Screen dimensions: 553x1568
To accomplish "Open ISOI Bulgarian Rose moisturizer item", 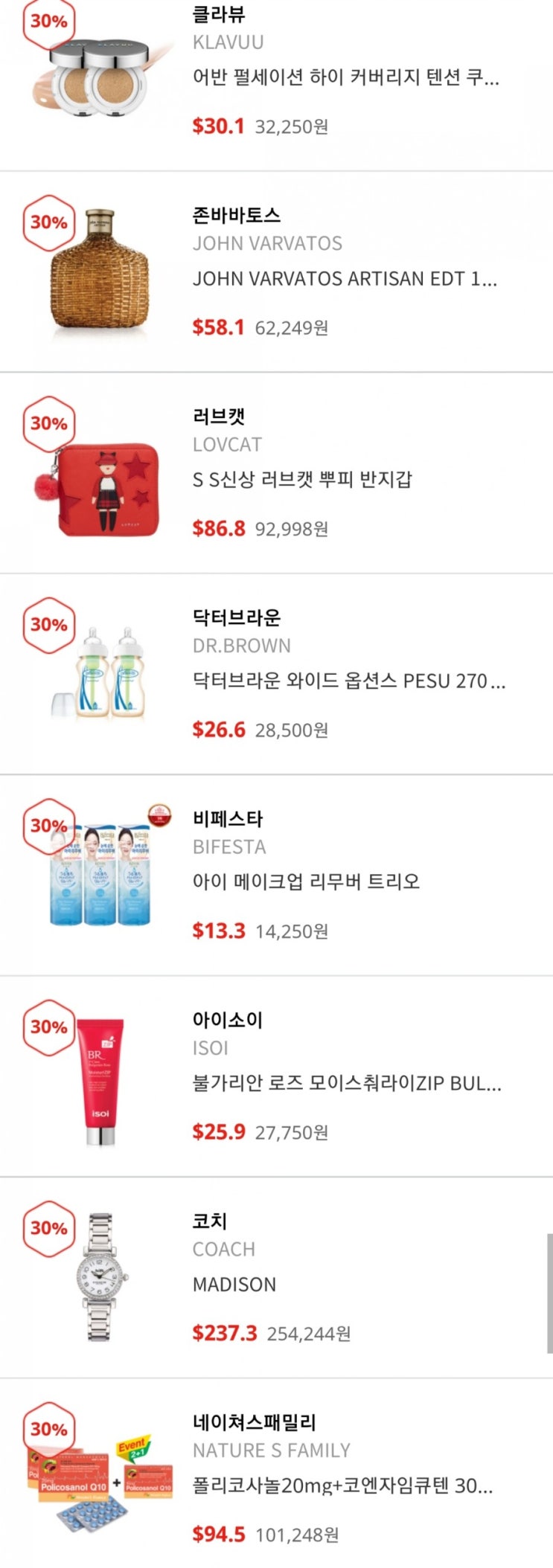I will 347,1083.
